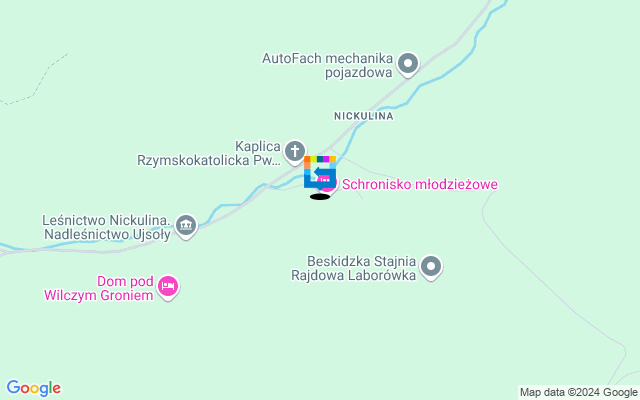Open AutoFach mechanika pojazdowa map marker
This screenshot has width=640, height=400.
(408, 65)
